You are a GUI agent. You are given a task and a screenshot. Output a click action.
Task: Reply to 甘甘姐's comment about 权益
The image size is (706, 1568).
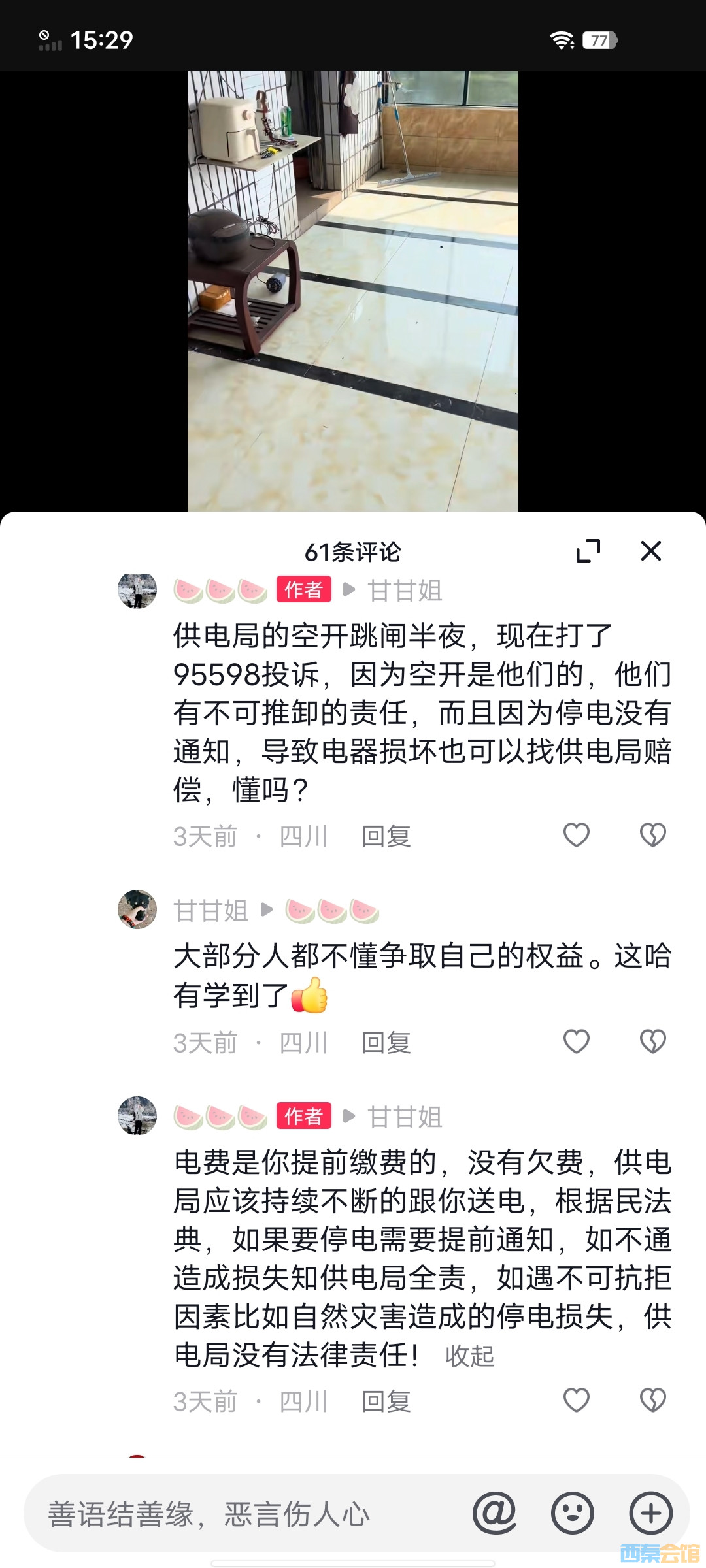[x=386, y=1043]
